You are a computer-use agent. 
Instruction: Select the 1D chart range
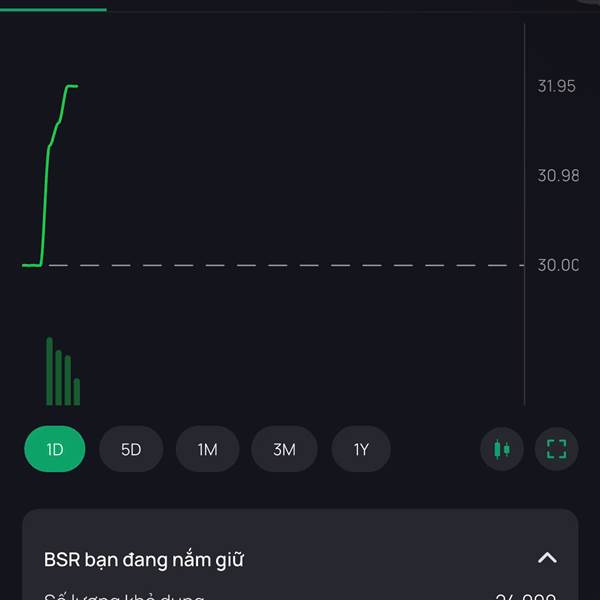point(55,449)
